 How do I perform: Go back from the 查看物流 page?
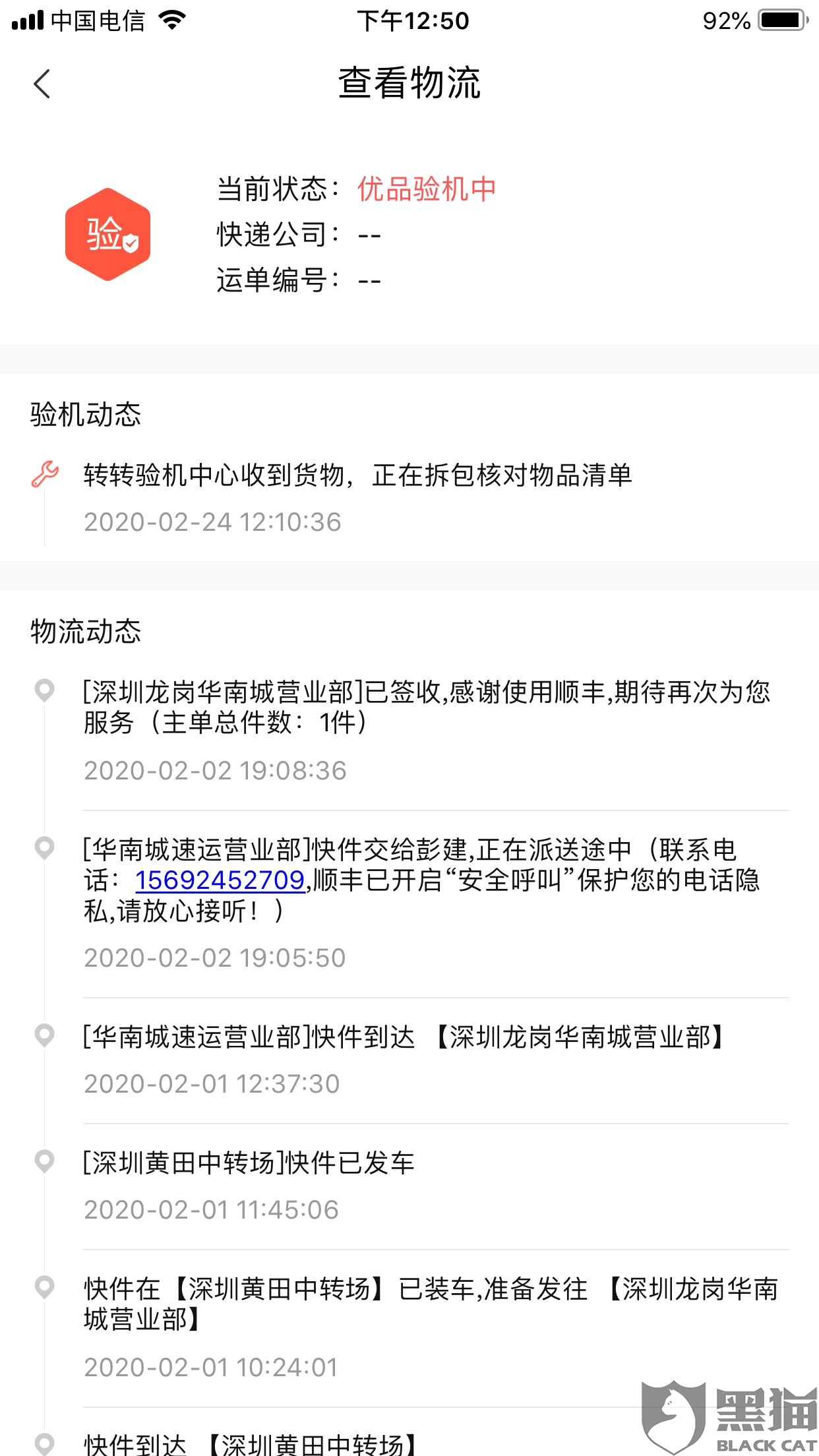(42, 84)
